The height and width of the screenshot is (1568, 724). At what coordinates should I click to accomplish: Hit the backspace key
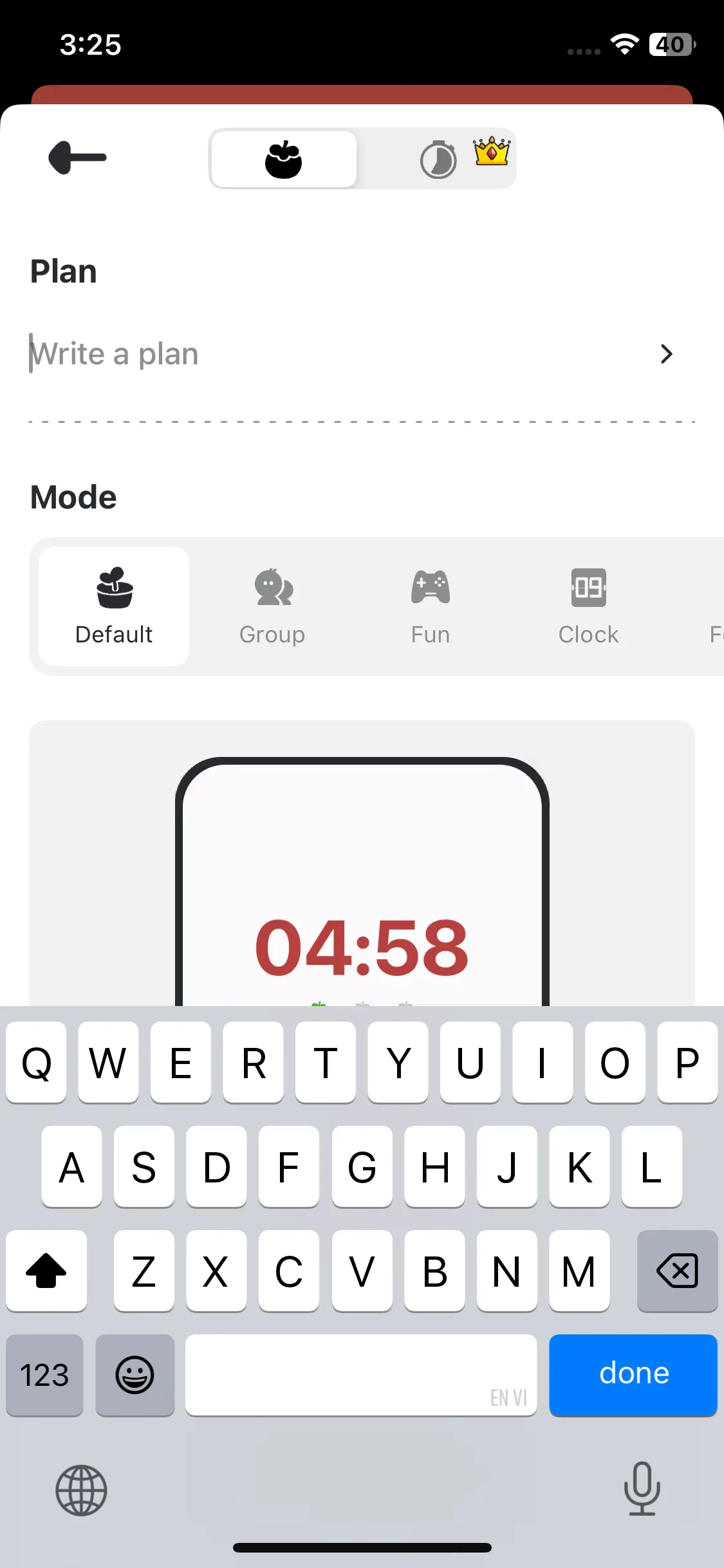pyautogui.click(x=677, y=1271)
